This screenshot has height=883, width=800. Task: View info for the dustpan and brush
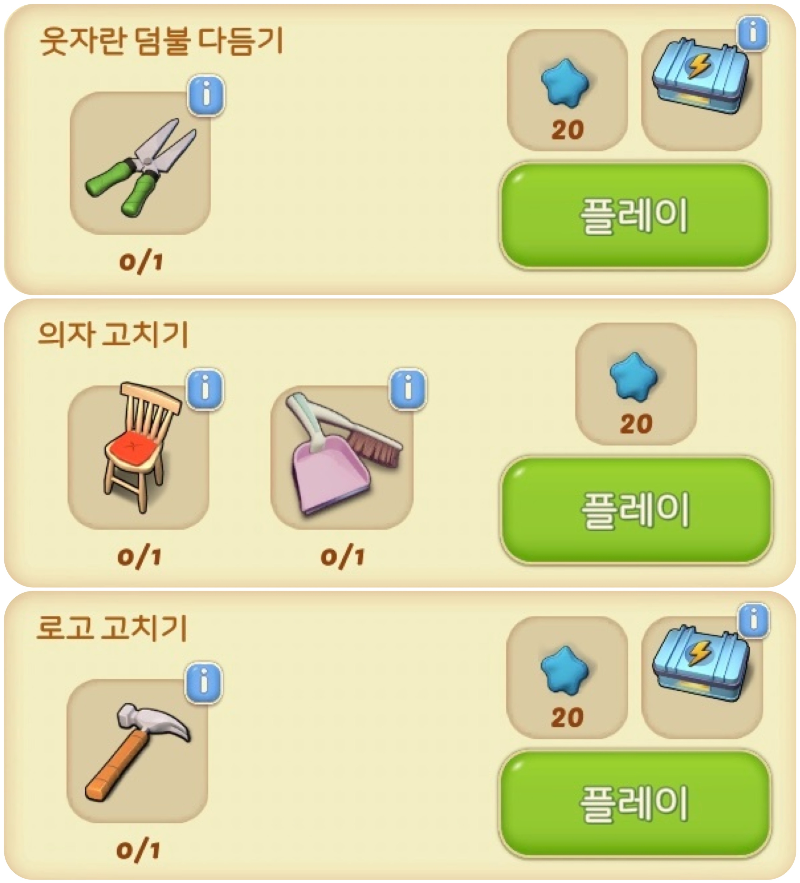(x=407, y=389)
